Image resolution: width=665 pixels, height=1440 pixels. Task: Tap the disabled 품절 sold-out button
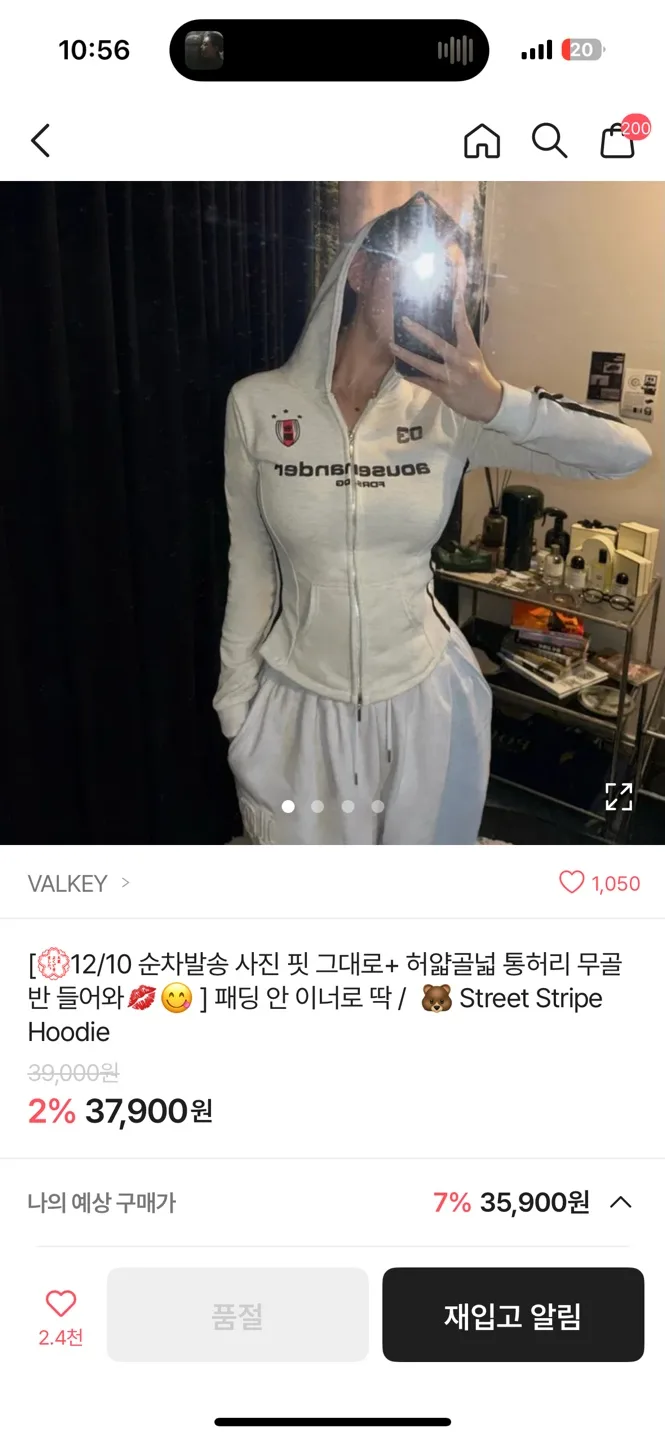(238, 1315)
